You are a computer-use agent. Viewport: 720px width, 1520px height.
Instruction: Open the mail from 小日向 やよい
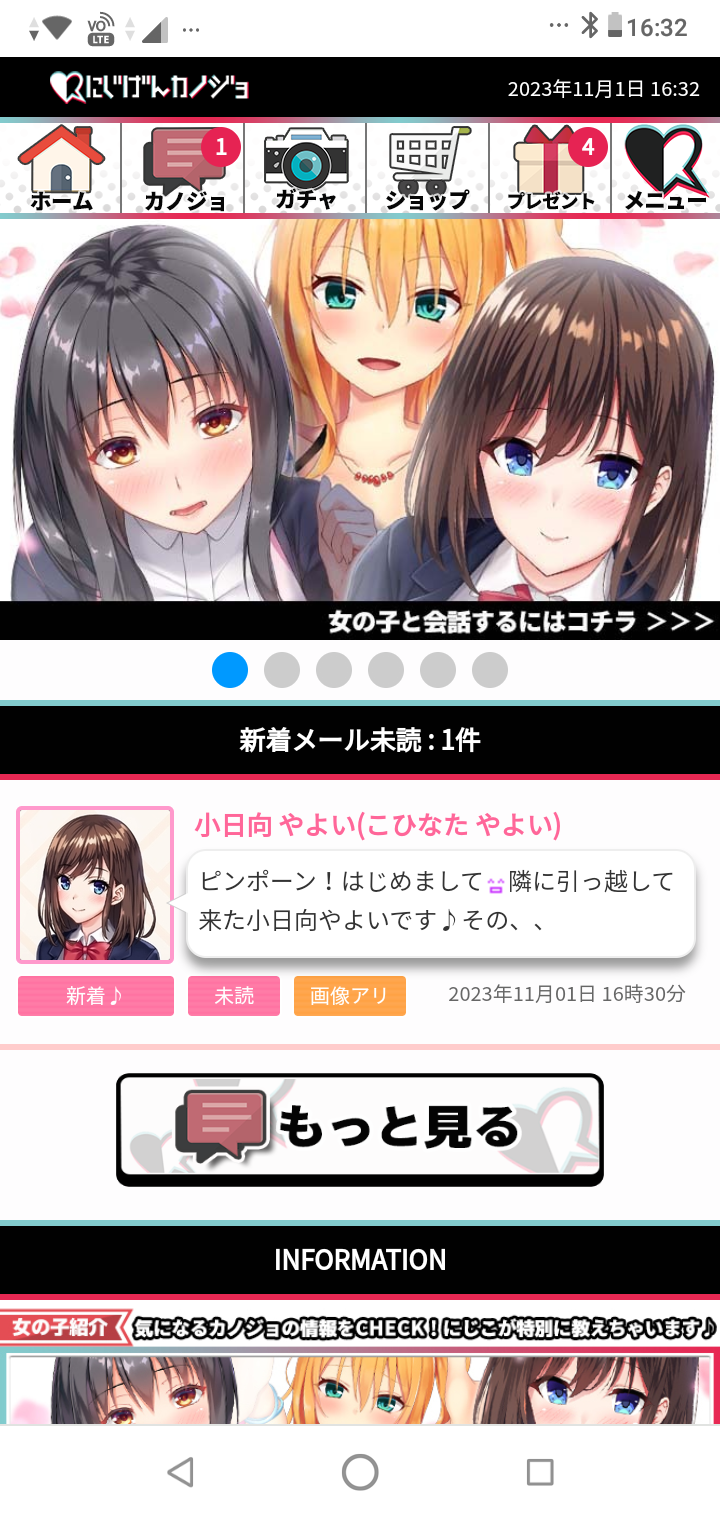[360, 910]
